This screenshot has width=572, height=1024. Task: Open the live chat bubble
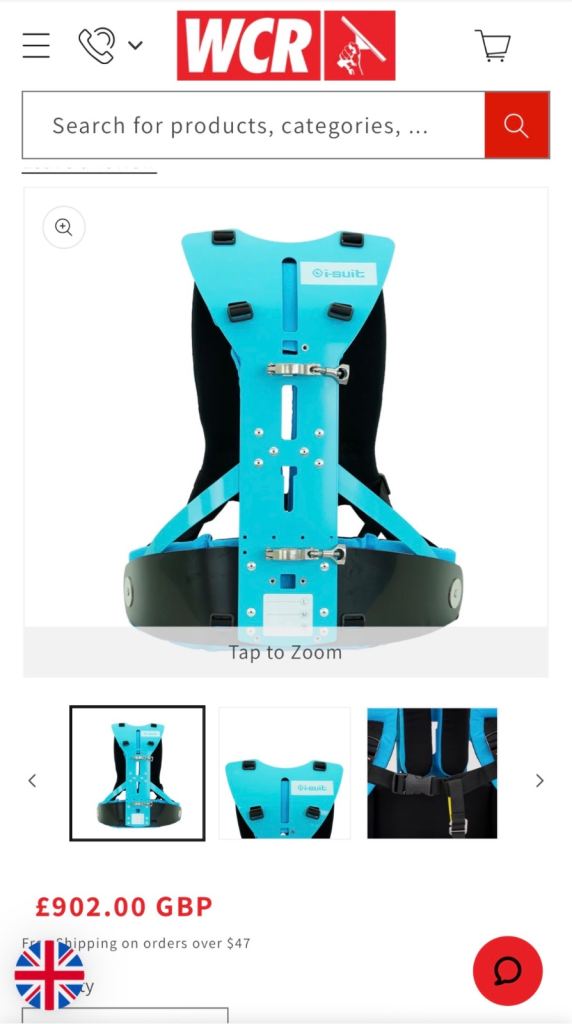click(x=507, y=970)
